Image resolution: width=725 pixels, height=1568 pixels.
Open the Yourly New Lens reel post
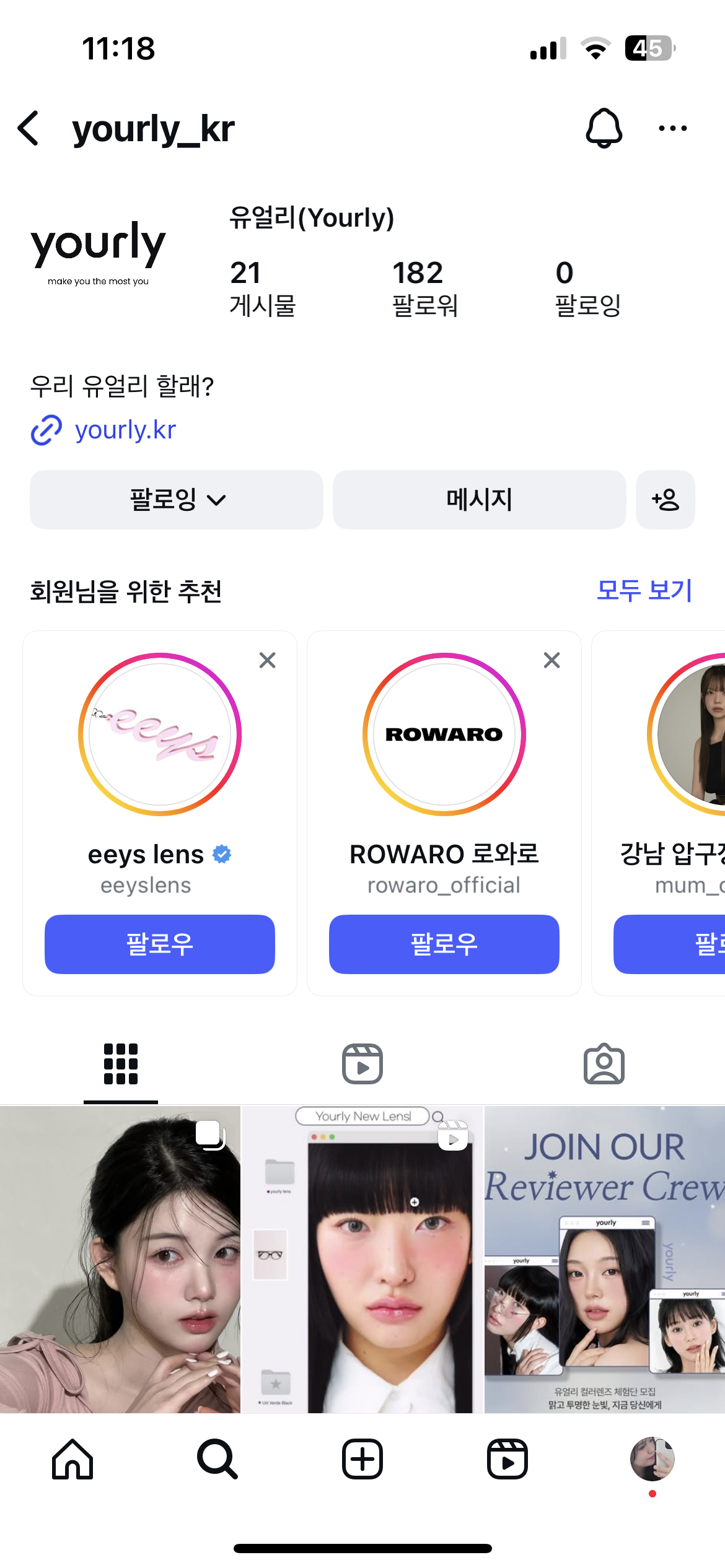click(x=362, y=1260)
